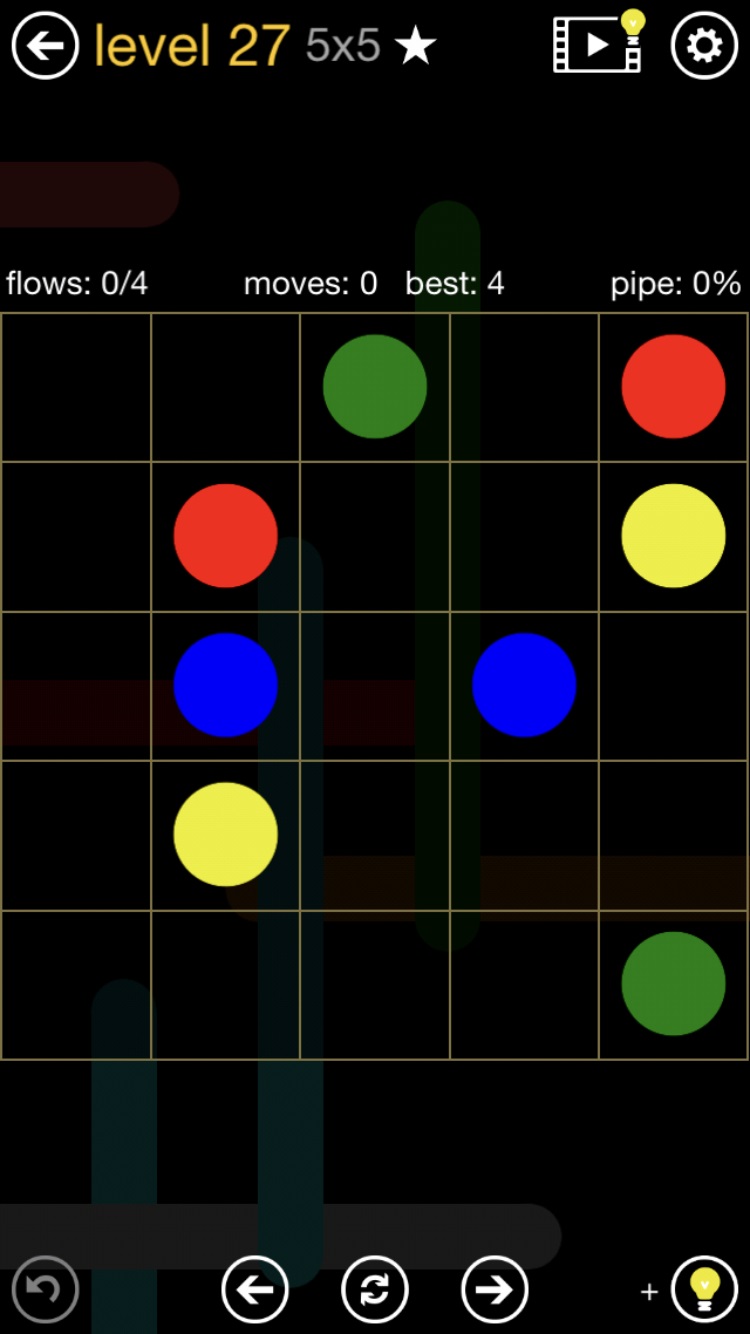Select the green dot in the top row
This screenshot has width=750, height=1334.
[375, 386]
